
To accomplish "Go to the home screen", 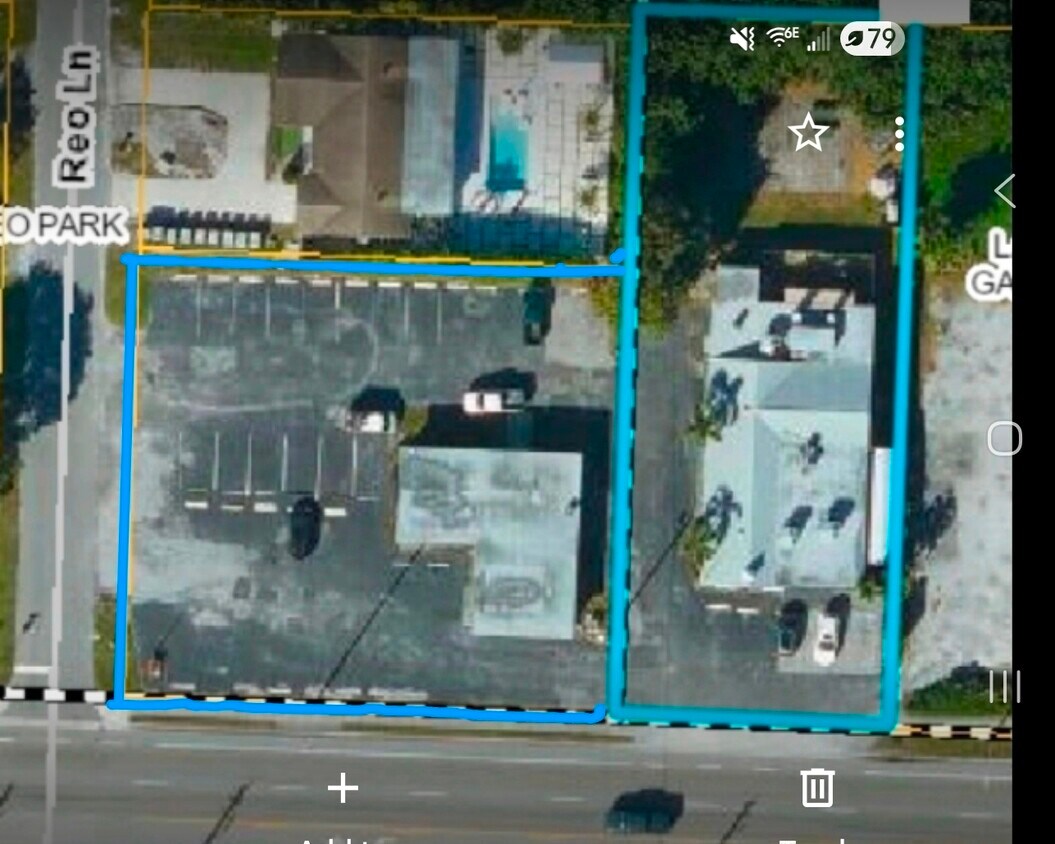I will tap(1004, 438).
